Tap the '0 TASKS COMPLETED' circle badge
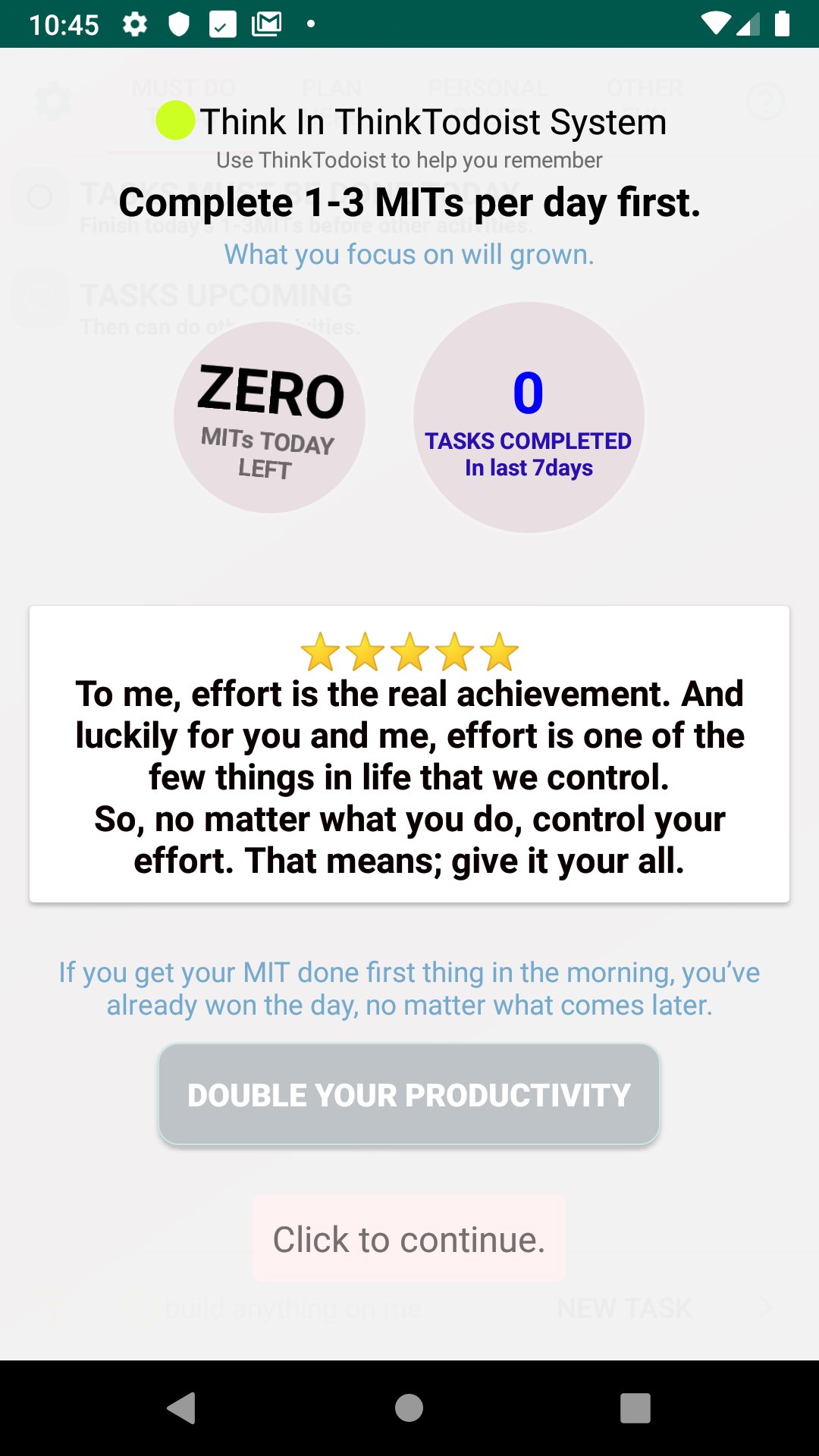The image size is (819, 1456). click(x=529, y=417)
